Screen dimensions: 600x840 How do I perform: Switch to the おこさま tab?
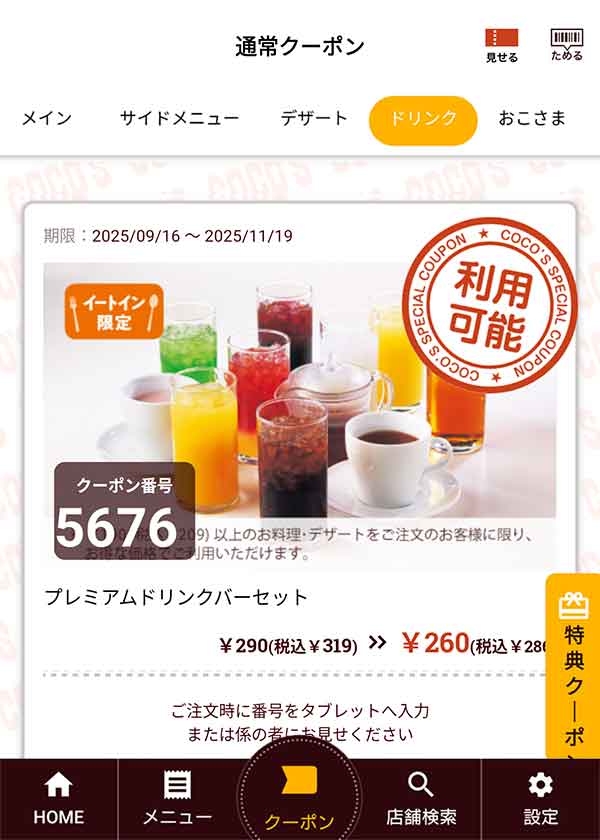point(532,118)
